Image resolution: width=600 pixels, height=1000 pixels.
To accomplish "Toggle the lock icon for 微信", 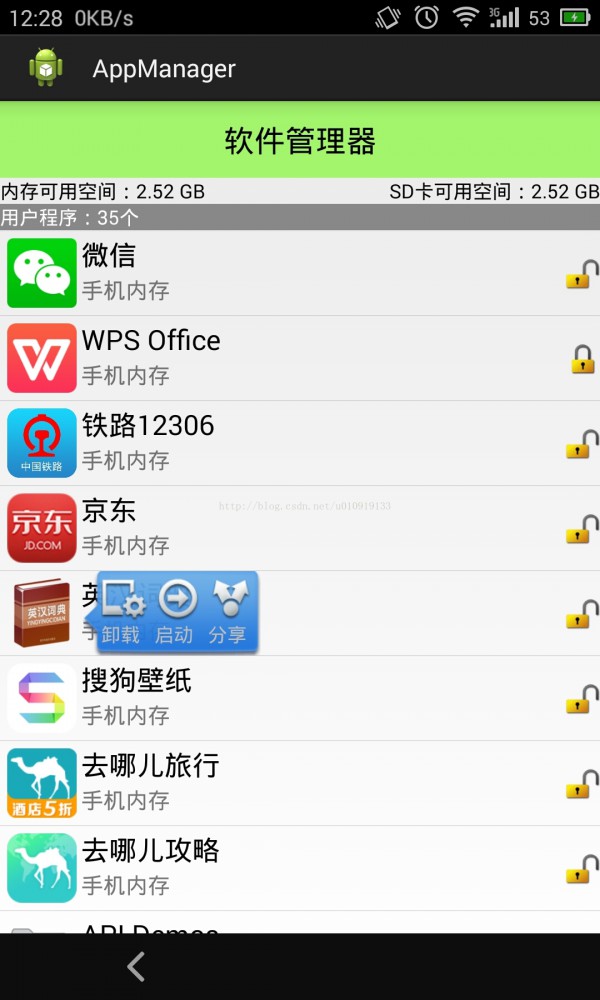I will tap(582, 274).
